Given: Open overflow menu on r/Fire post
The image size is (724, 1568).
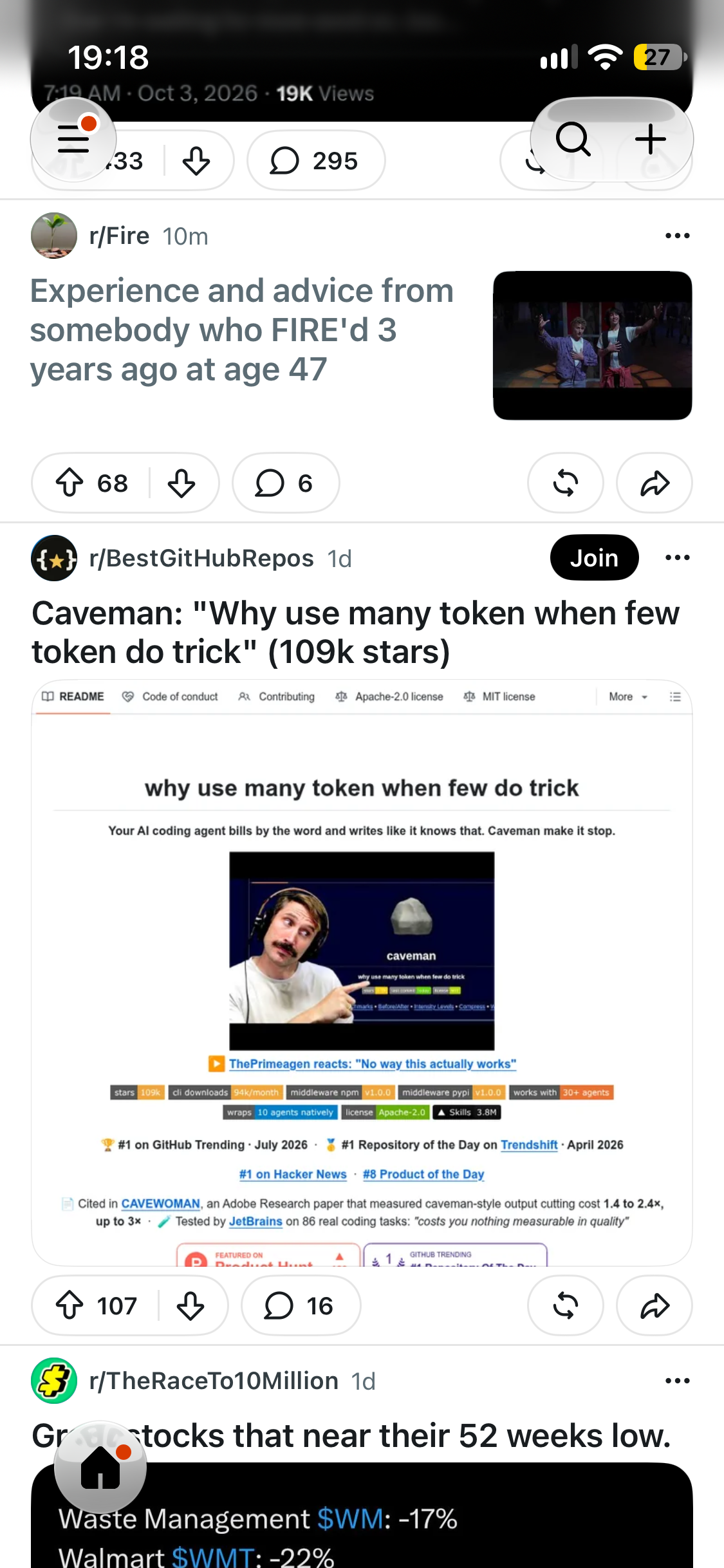Looking at the screenshot, I should point(677,236).
